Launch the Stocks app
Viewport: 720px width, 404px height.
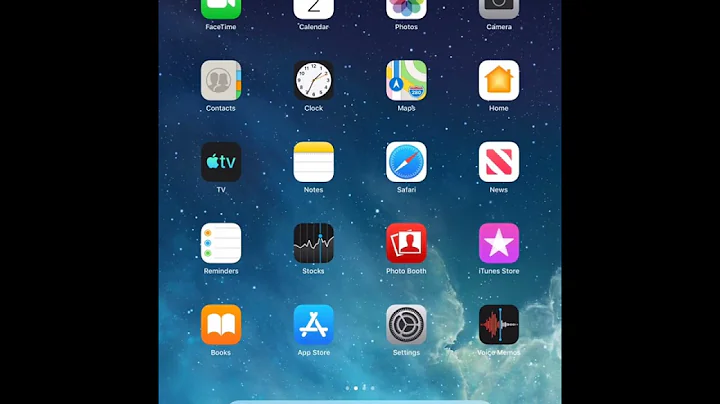point(313,243)
